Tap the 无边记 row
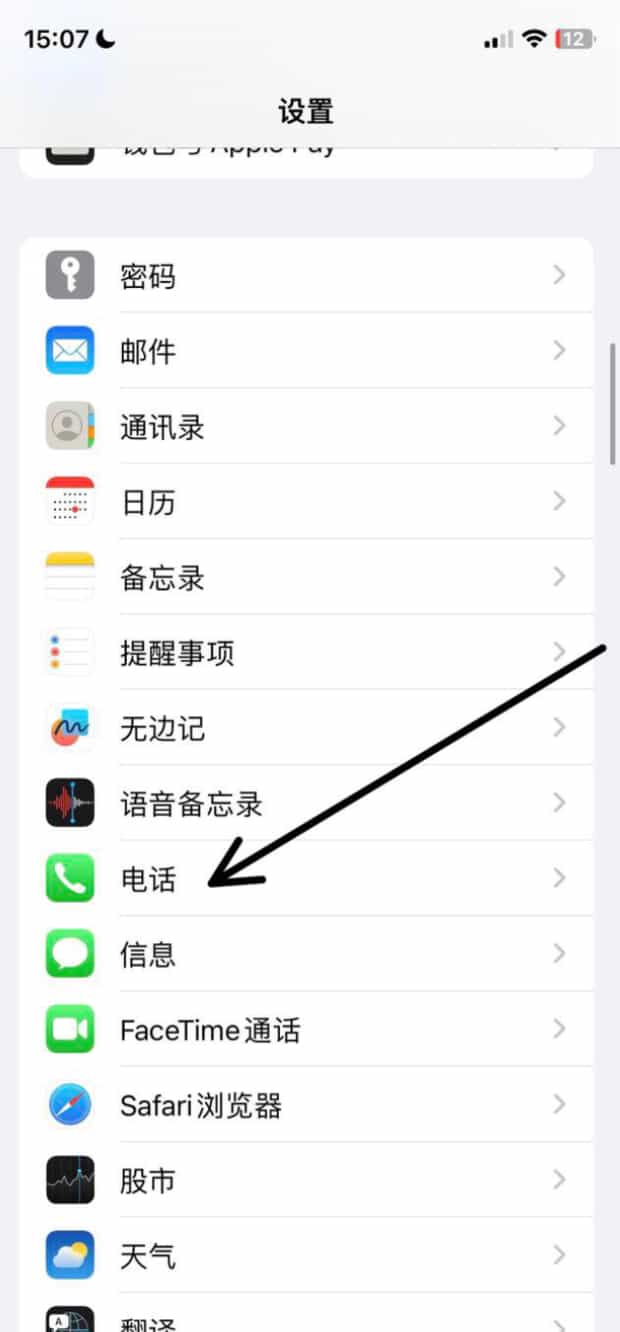The width and height of the screenshot is (620, 1332). pos(306,728)
